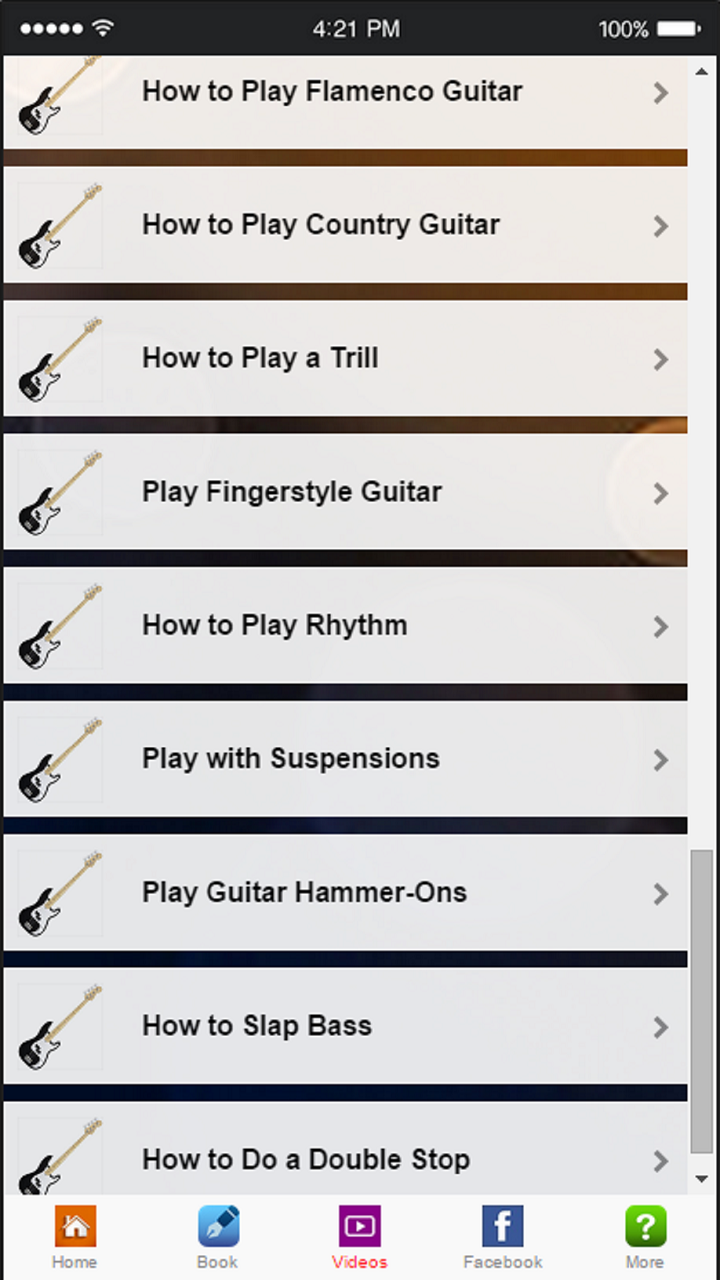Tap the Home icon in bottom bar
The image size is (720, 1280).
coord(74,1225)
